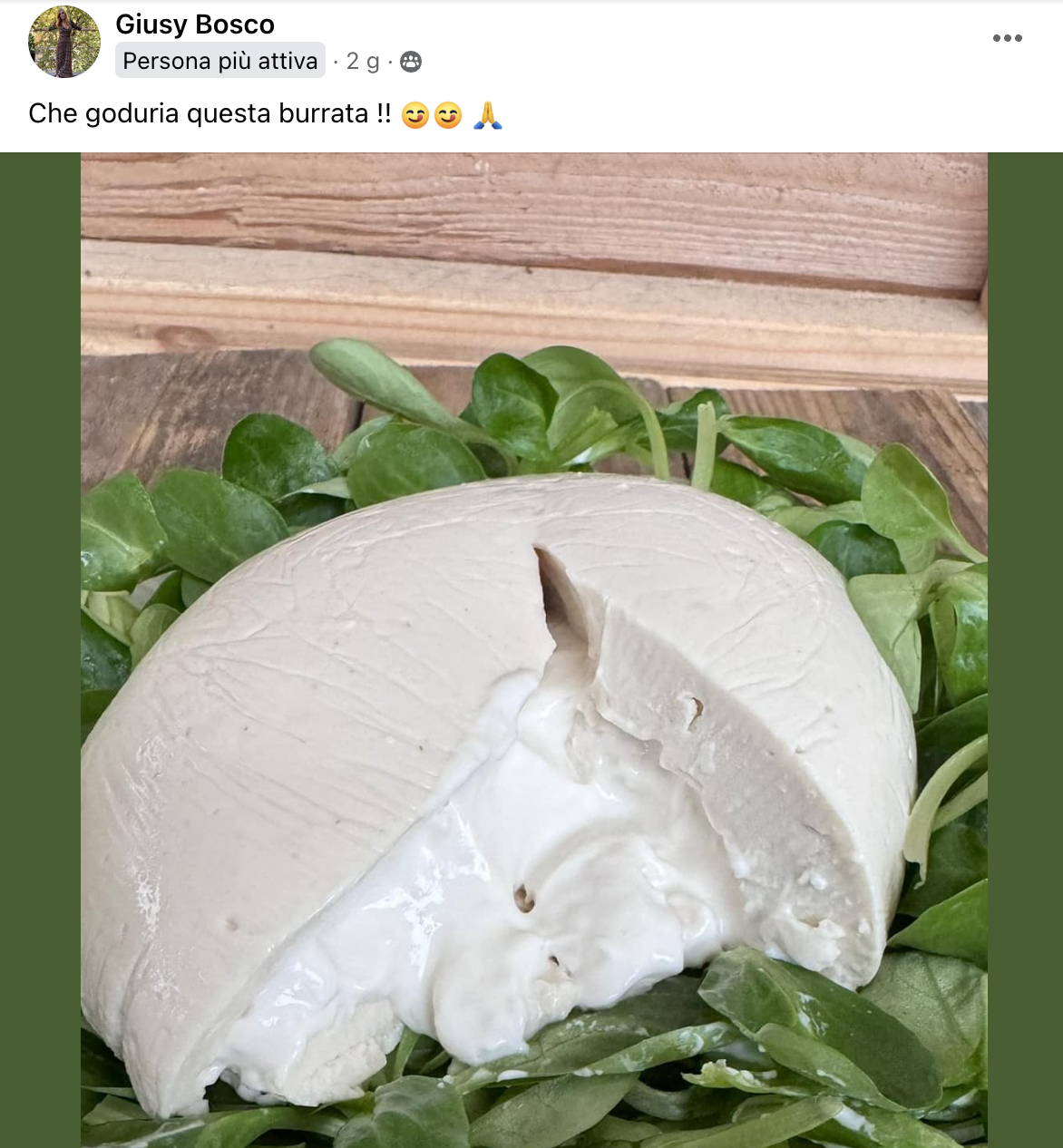Open the burrata photo in full view
Viewport: 1063px width, 1148px height.
pyautogui.click(x=533, y=649)
